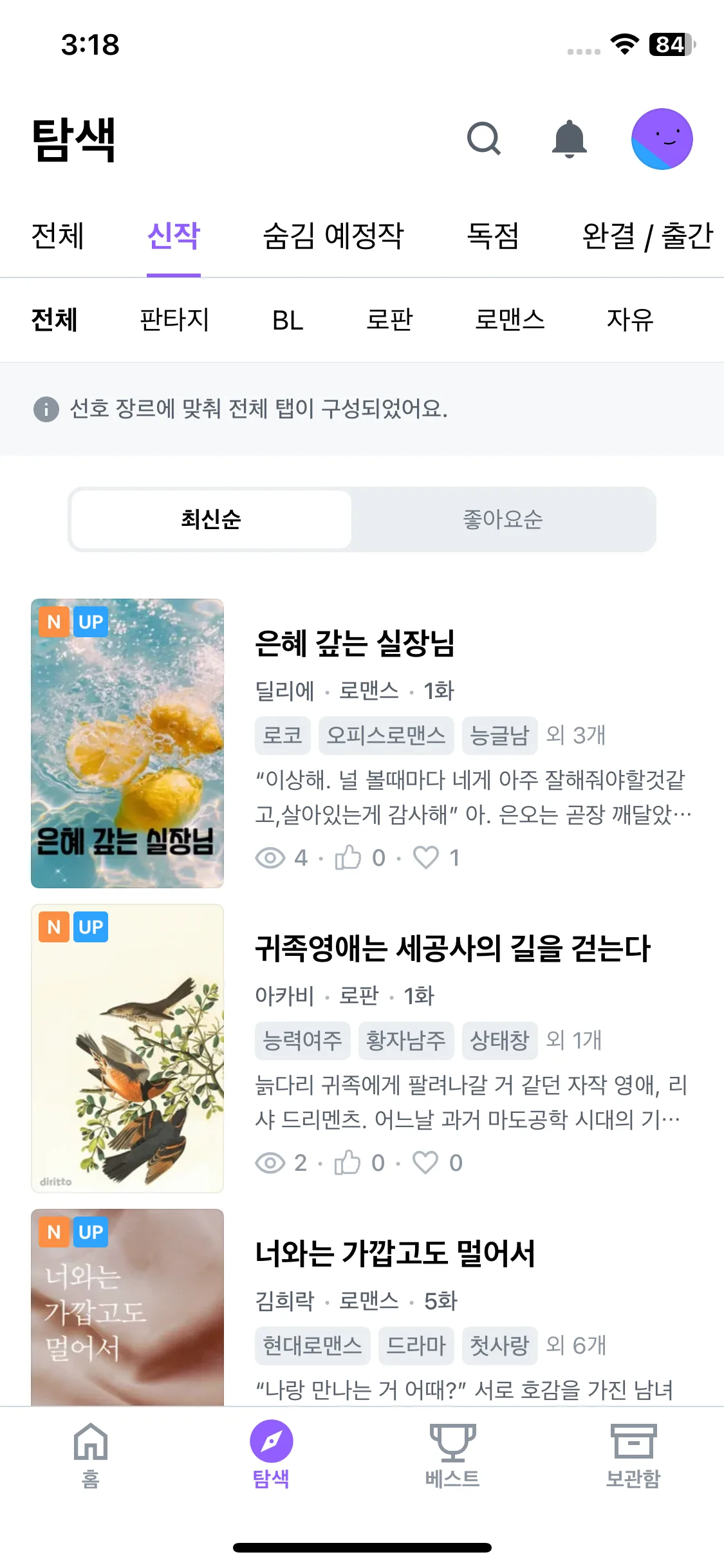This screenshot has width=724, height=1568.
Task: Open the profile avatar
Action: [x=662, y=139]
